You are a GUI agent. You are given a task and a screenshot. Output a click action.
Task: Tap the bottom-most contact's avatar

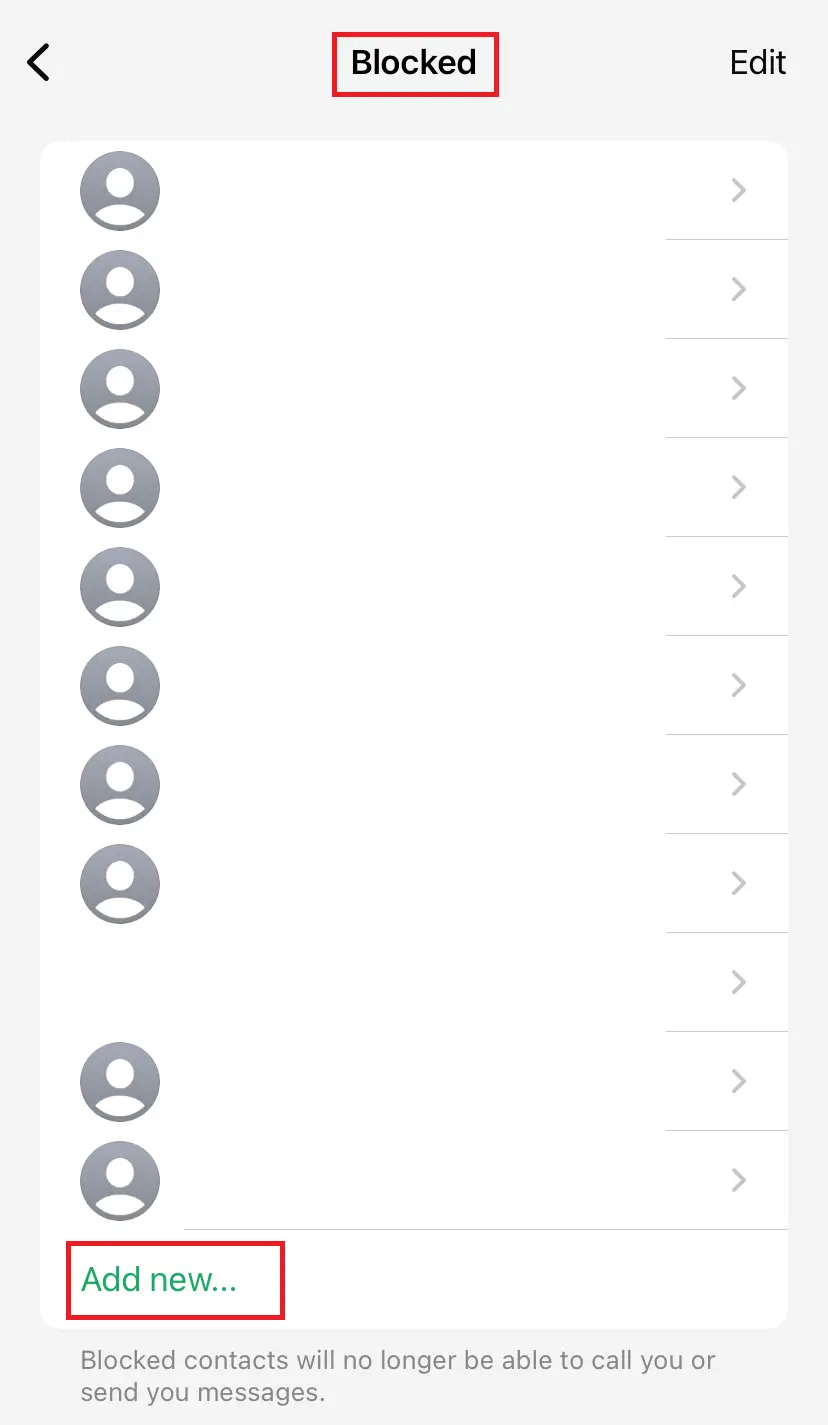click(120, 1180)
